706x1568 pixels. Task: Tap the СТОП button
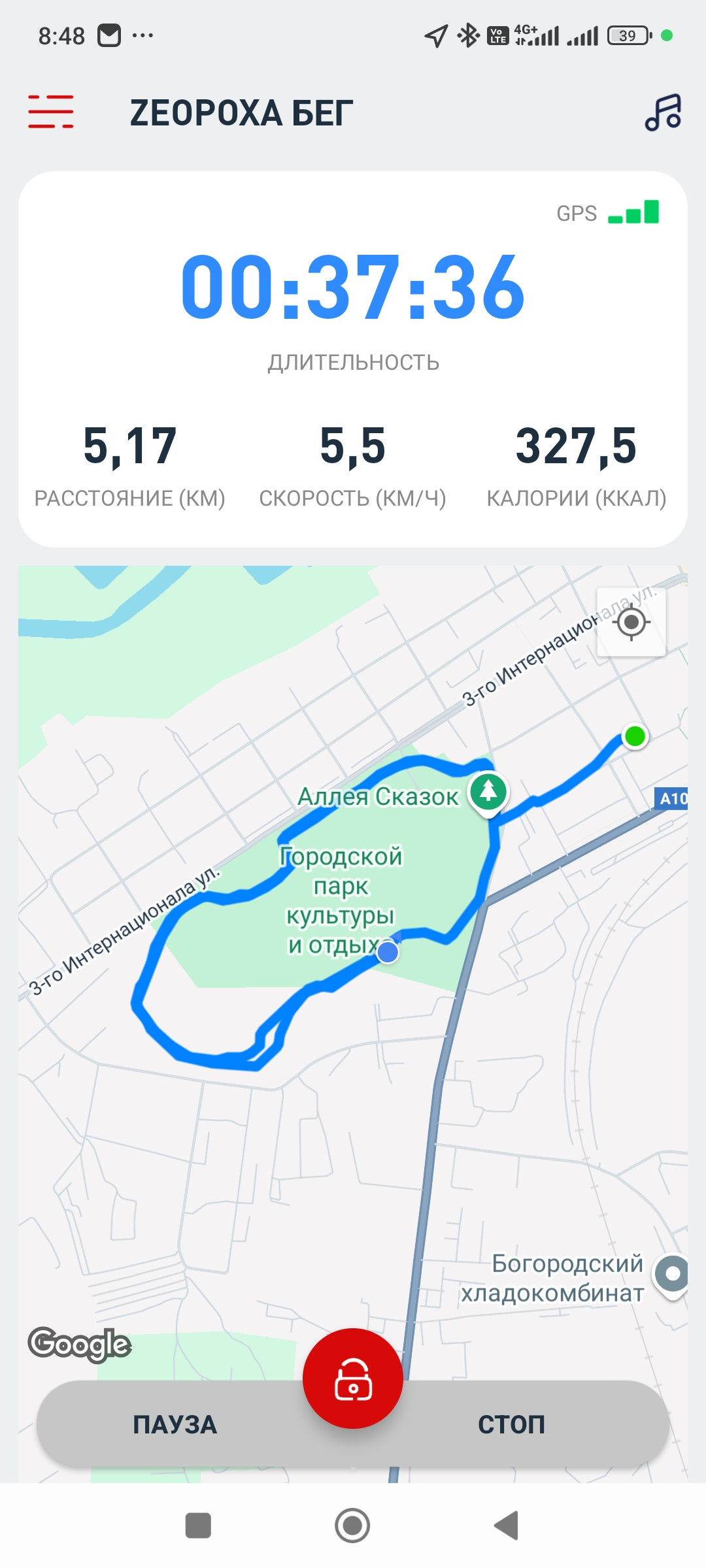(512, 1424)
